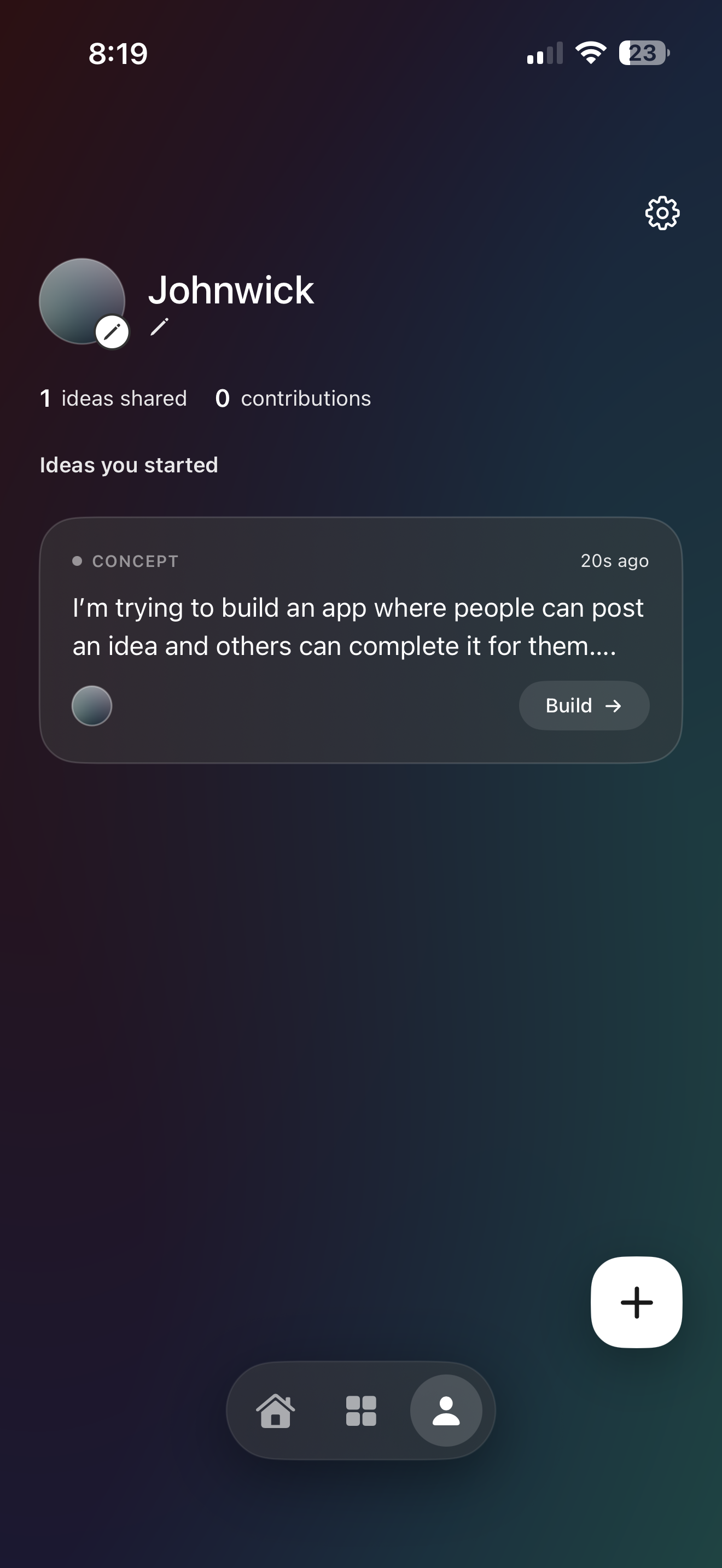Create a new idea with plus button
The width and height of the screenshot is (722, 1568).
point(636,1302)
